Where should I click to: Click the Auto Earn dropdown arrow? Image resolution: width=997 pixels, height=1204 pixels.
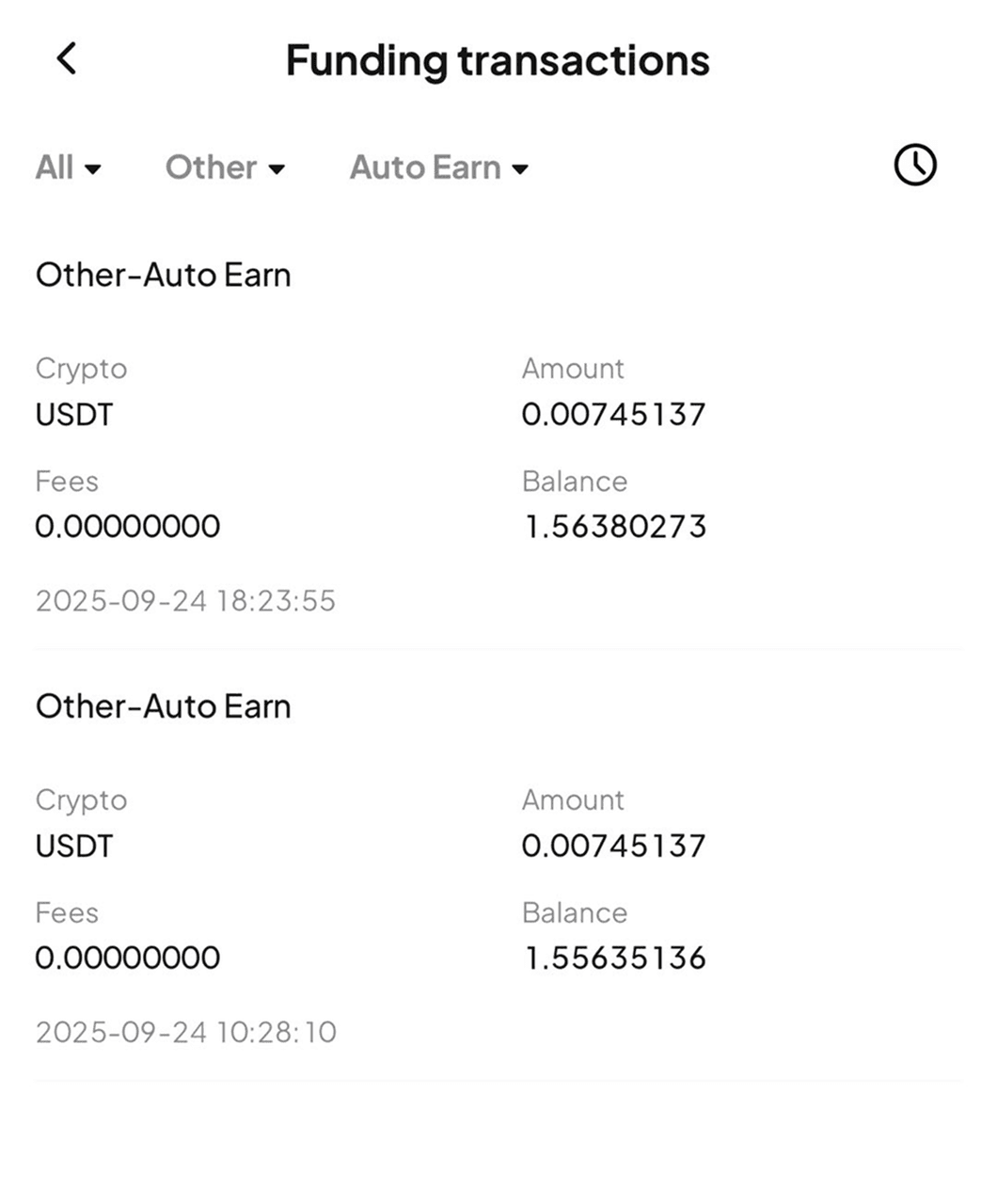click(x=521, y=170)
